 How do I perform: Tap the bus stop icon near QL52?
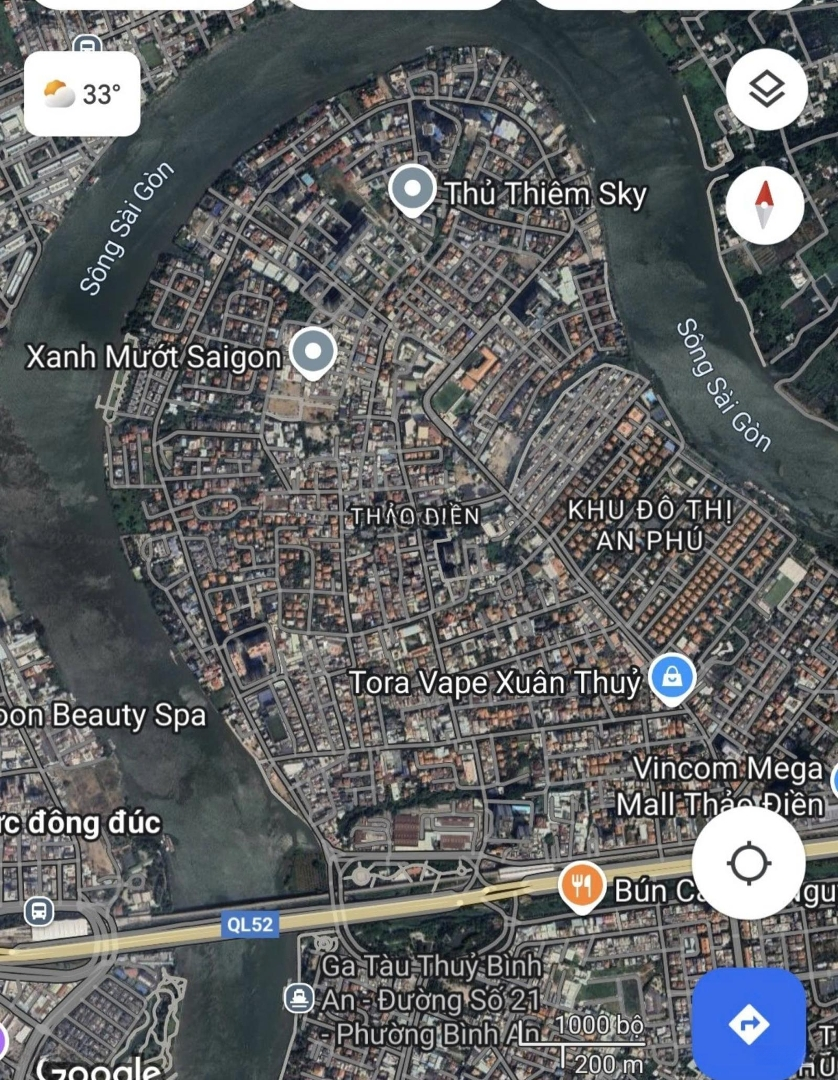click(x=40, y=911)
